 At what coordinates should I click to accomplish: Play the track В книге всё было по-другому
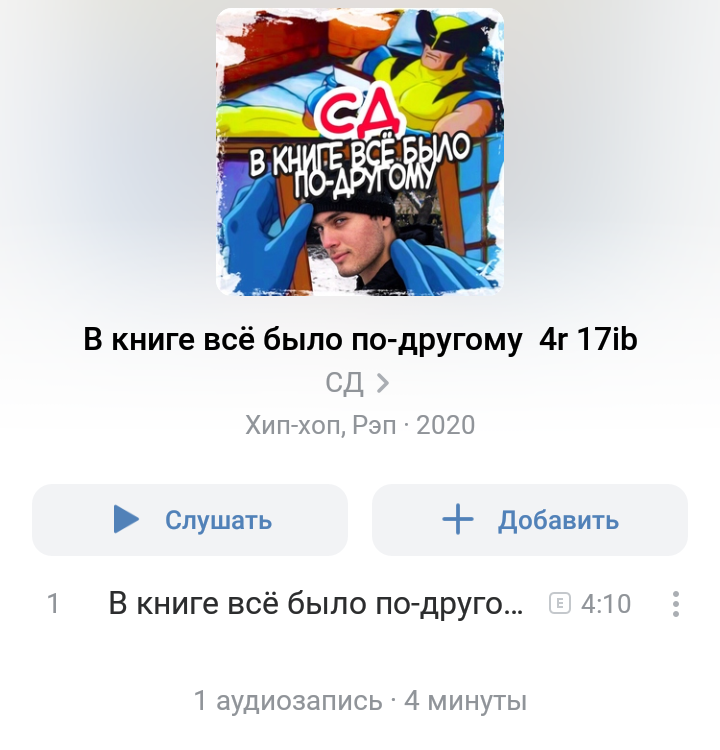pos(315,604)
